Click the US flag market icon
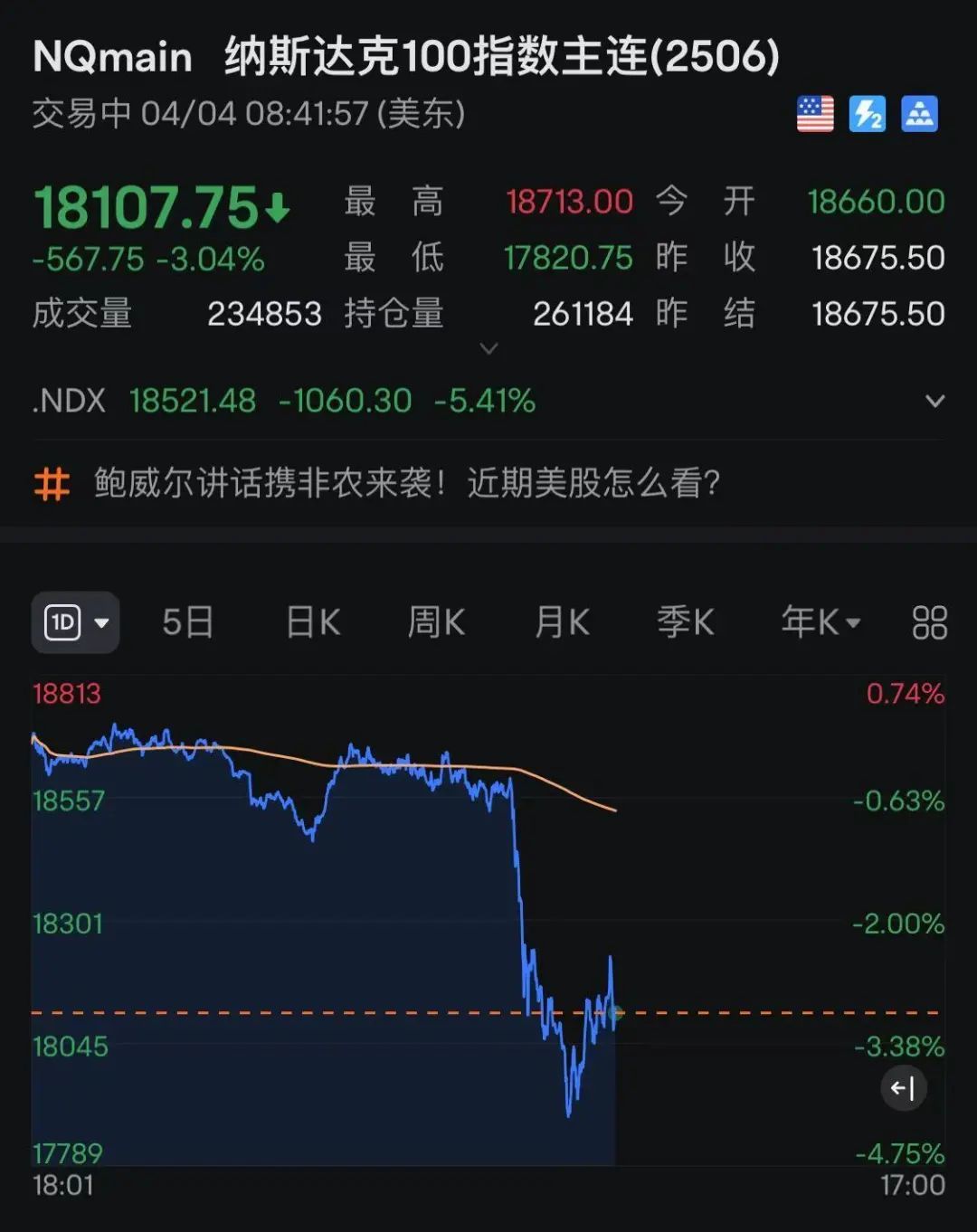The width and height of the screenshot is (977, 1232). point(815,115)
